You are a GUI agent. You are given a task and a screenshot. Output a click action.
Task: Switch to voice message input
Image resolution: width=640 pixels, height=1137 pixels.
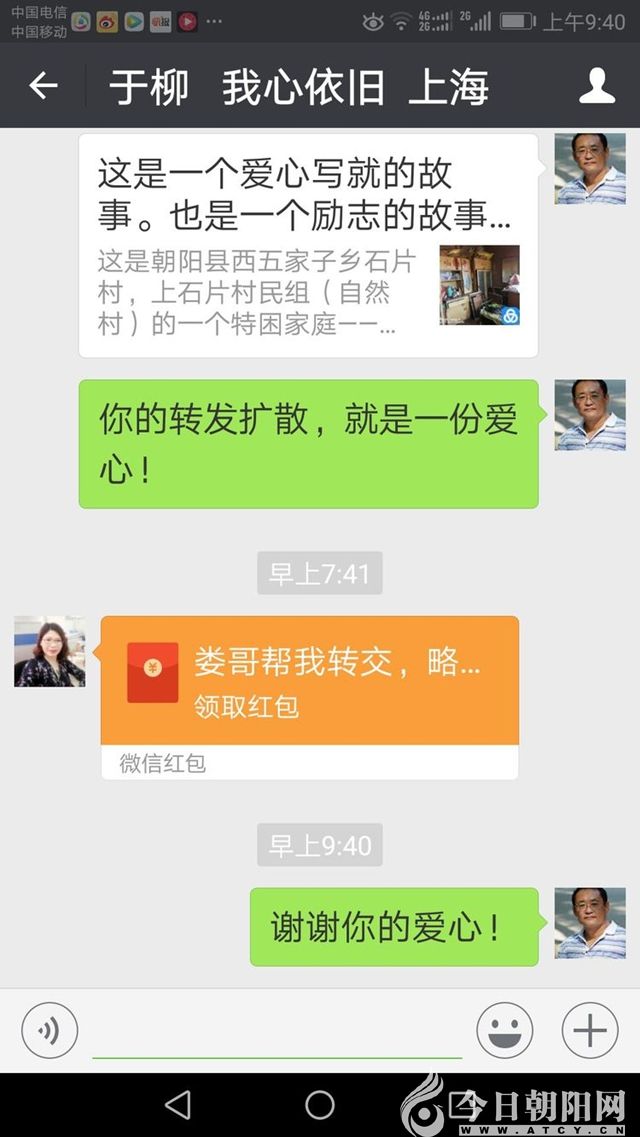pos(49,1030)
